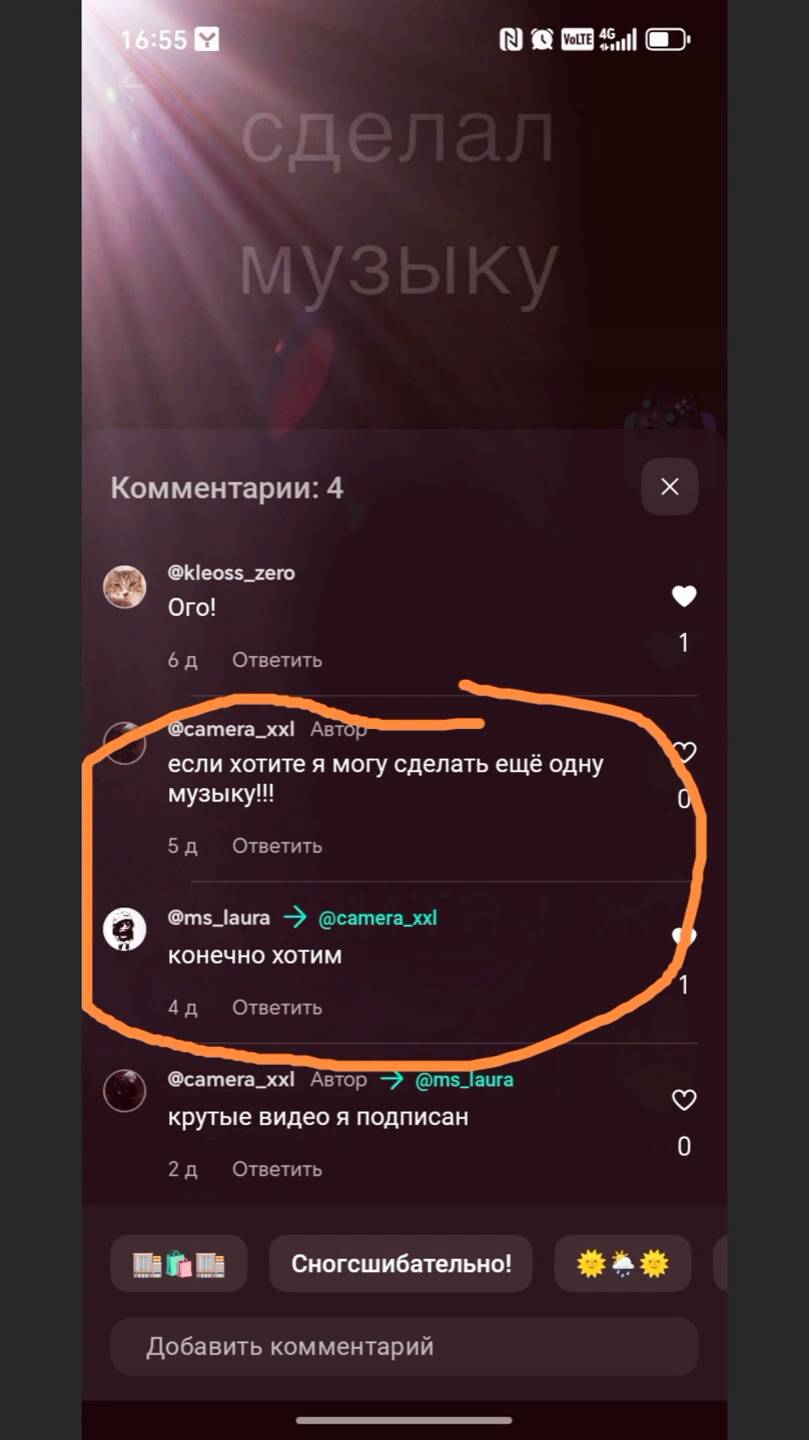Send the shopping bags emoji quick reply
809x1440 pixels.
pos(178,1264)
